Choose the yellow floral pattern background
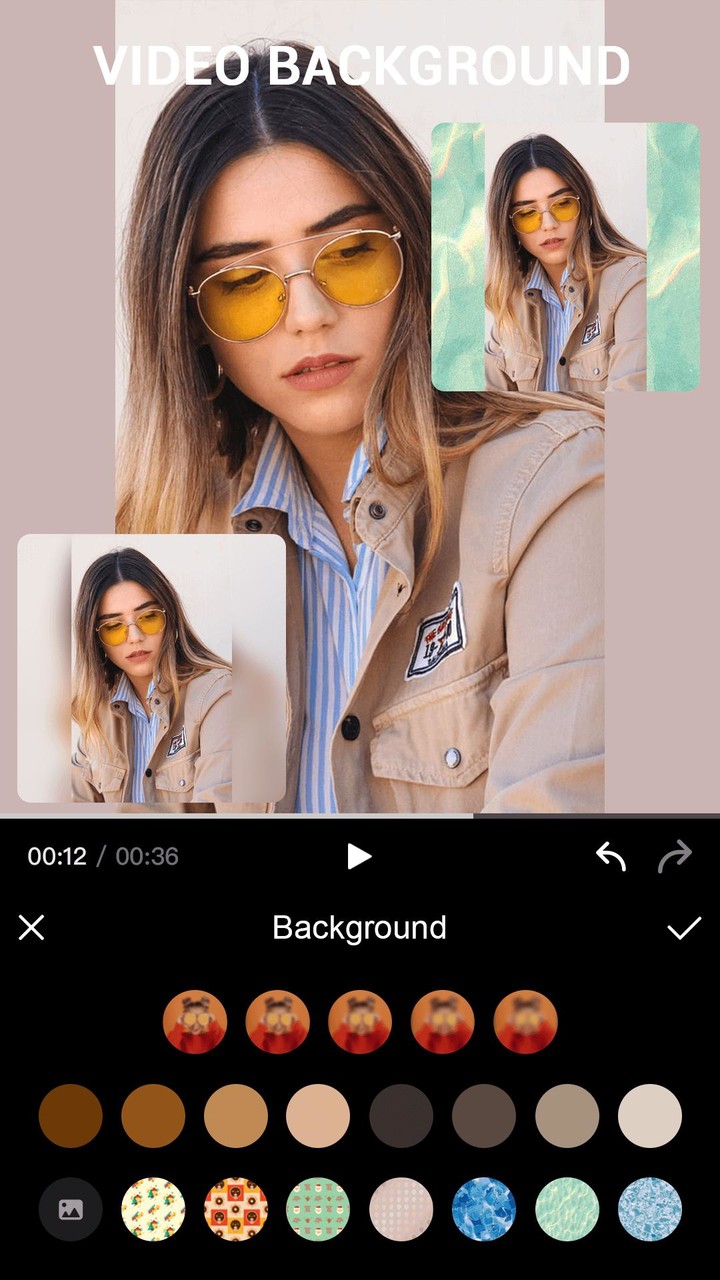 [x=155, y=1207]
